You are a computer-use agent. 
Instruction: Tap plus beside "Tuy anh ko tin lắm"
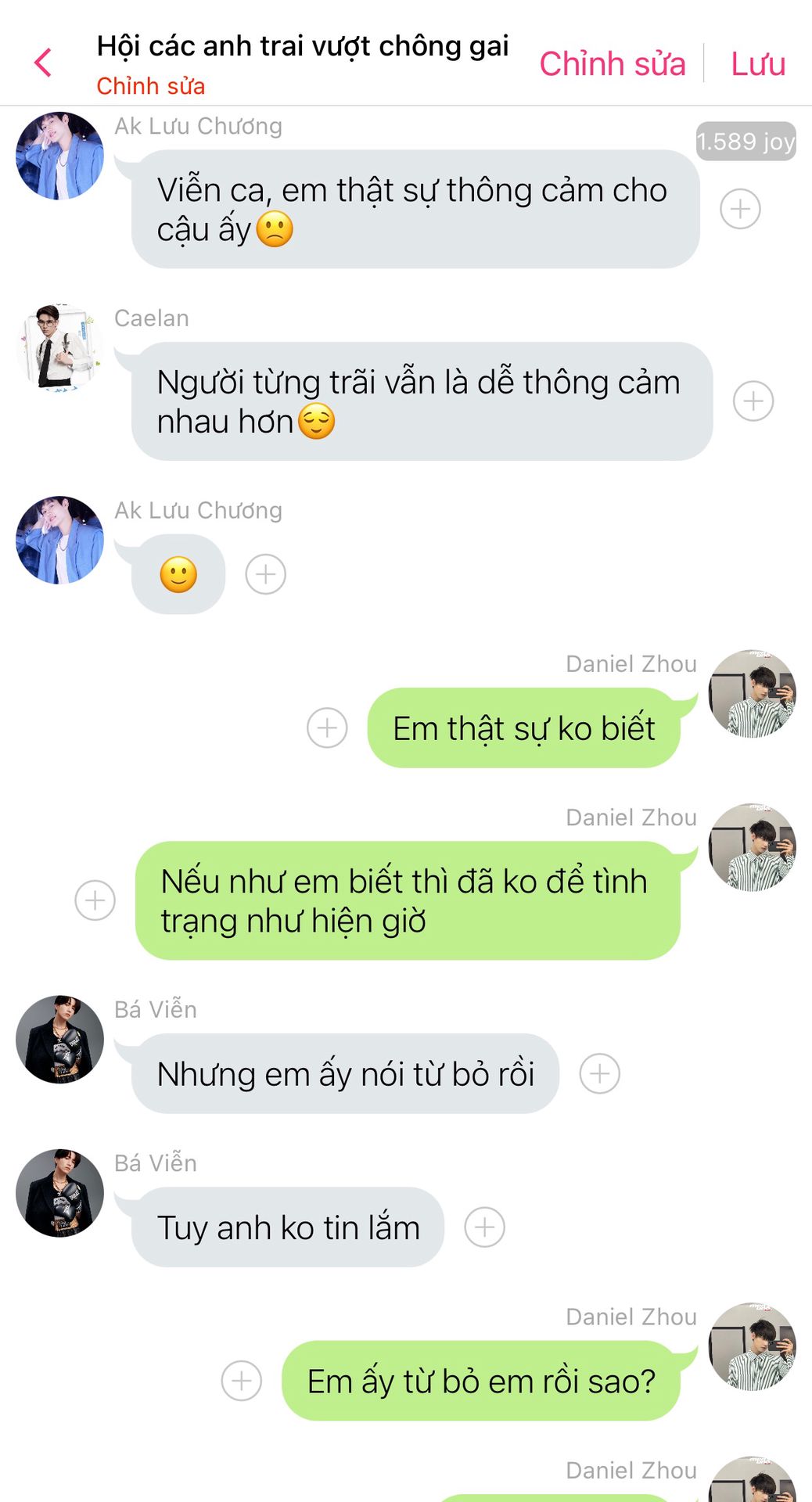click(x=485, y=1227)
